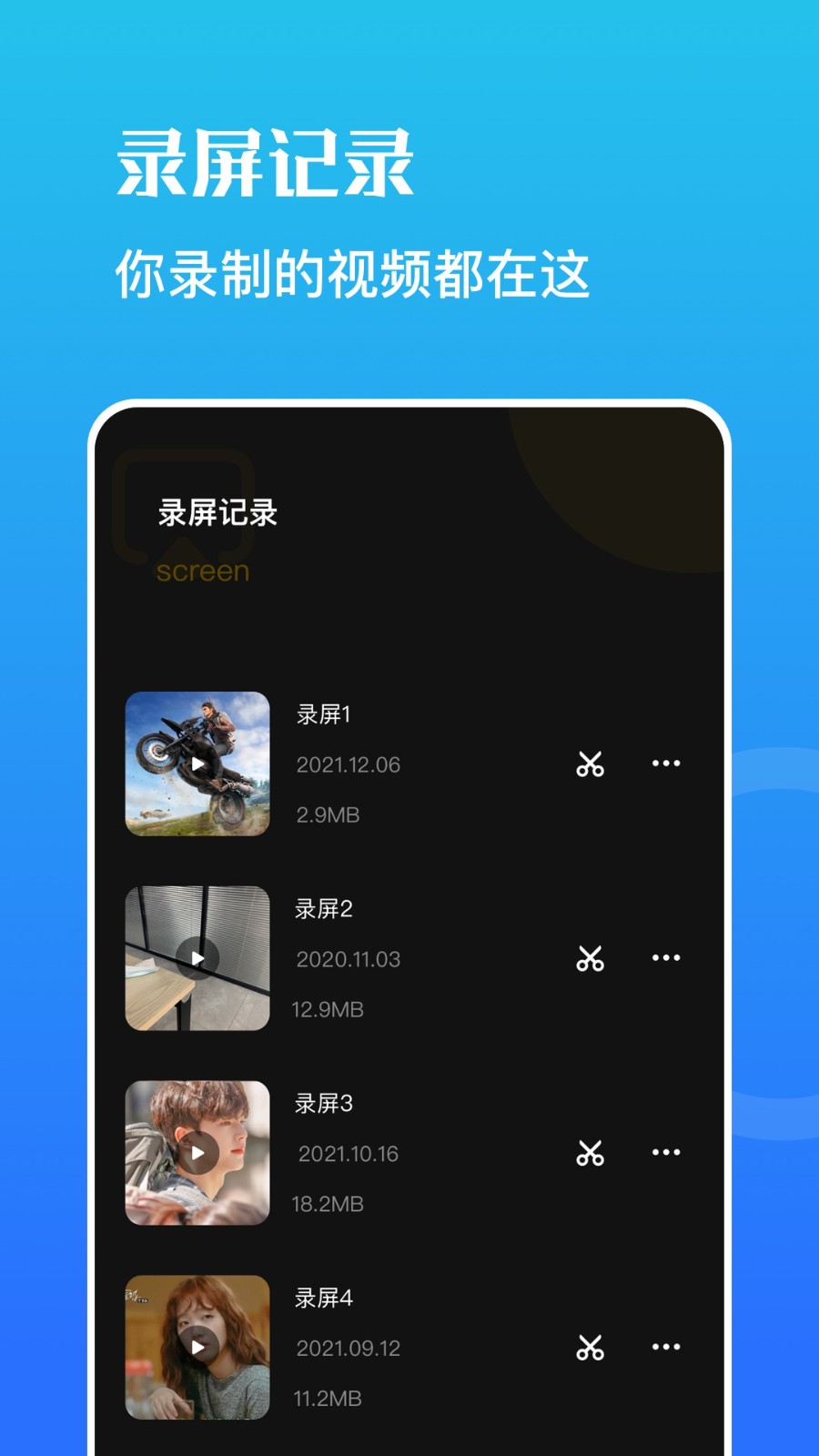This screenshot has height=1456, width=819.
Task: Trim 录屏3 using the scissors icon
Action: click(591, 1153)
